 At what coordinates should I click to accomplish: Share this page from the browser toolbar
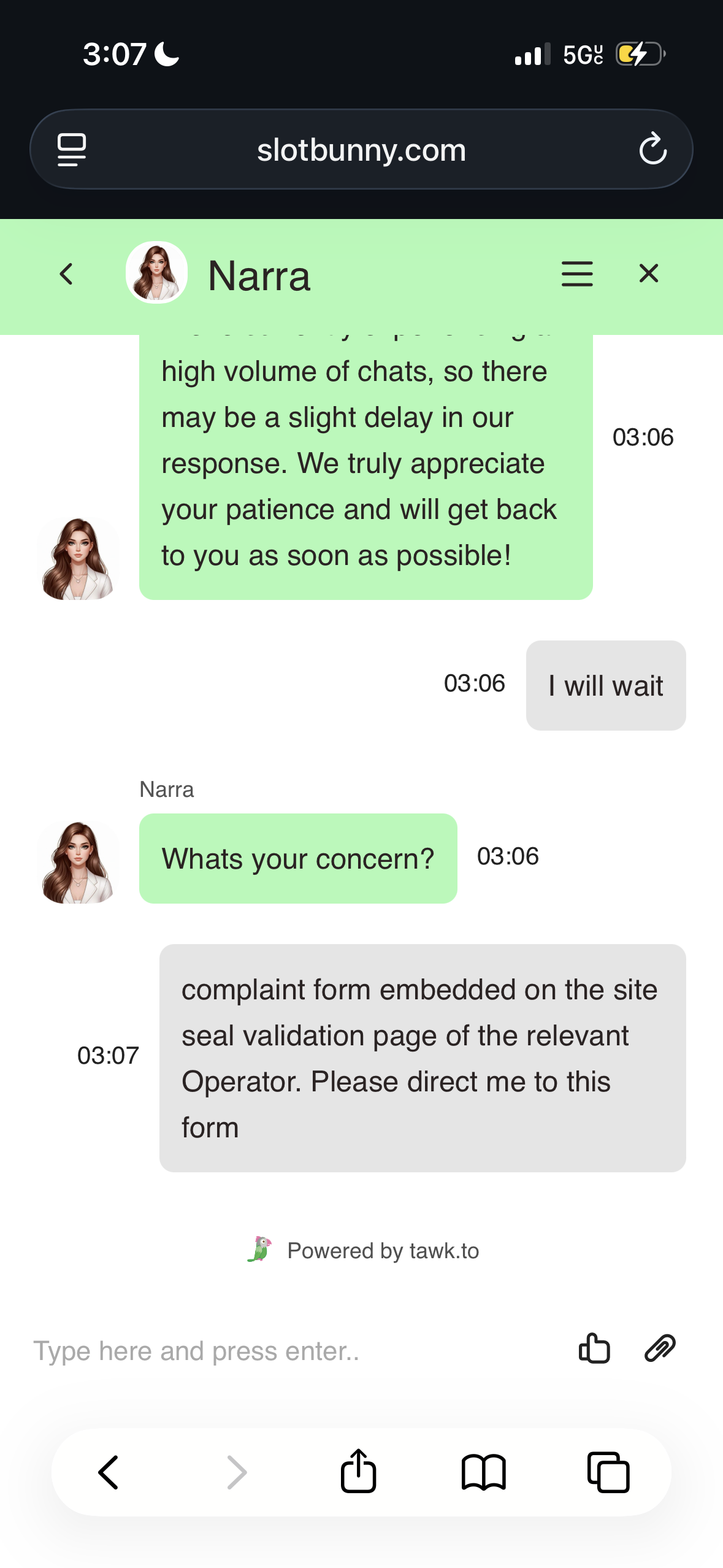(x=358, y=1470)
